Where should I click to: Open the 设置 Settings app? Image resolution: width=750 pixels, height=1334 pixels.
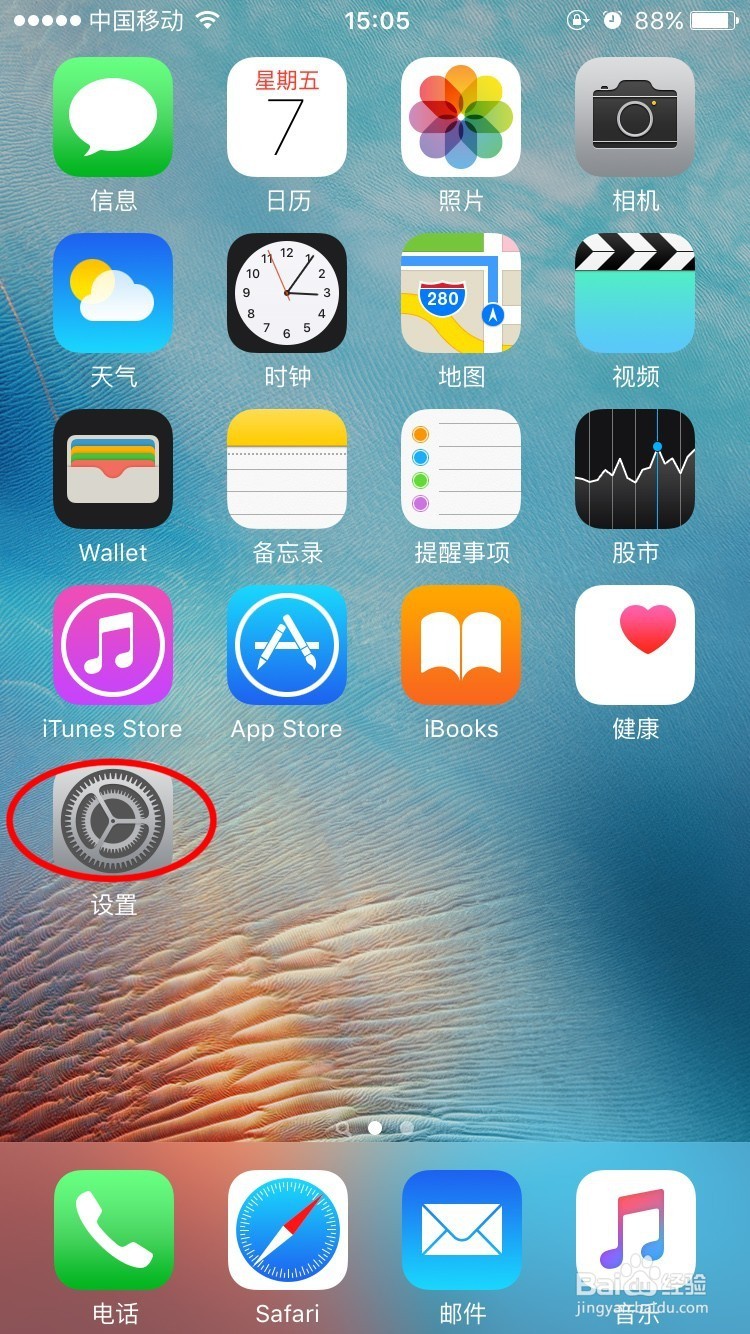[113, 821]
